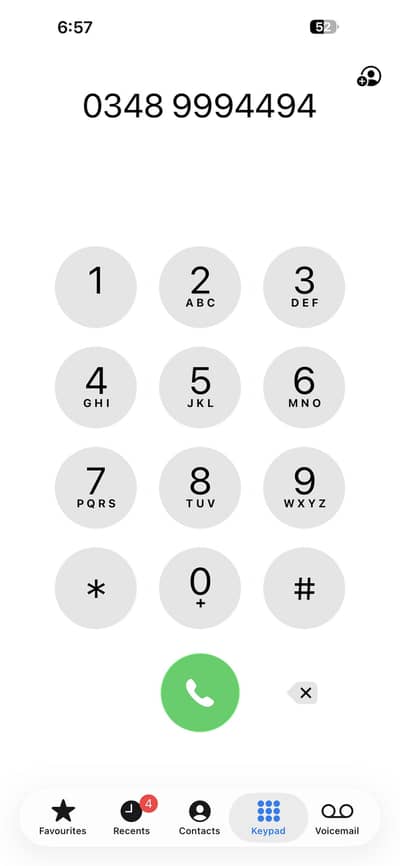
Task: Tap the 9 WXYZ key
Action: (x=304, y=488)
